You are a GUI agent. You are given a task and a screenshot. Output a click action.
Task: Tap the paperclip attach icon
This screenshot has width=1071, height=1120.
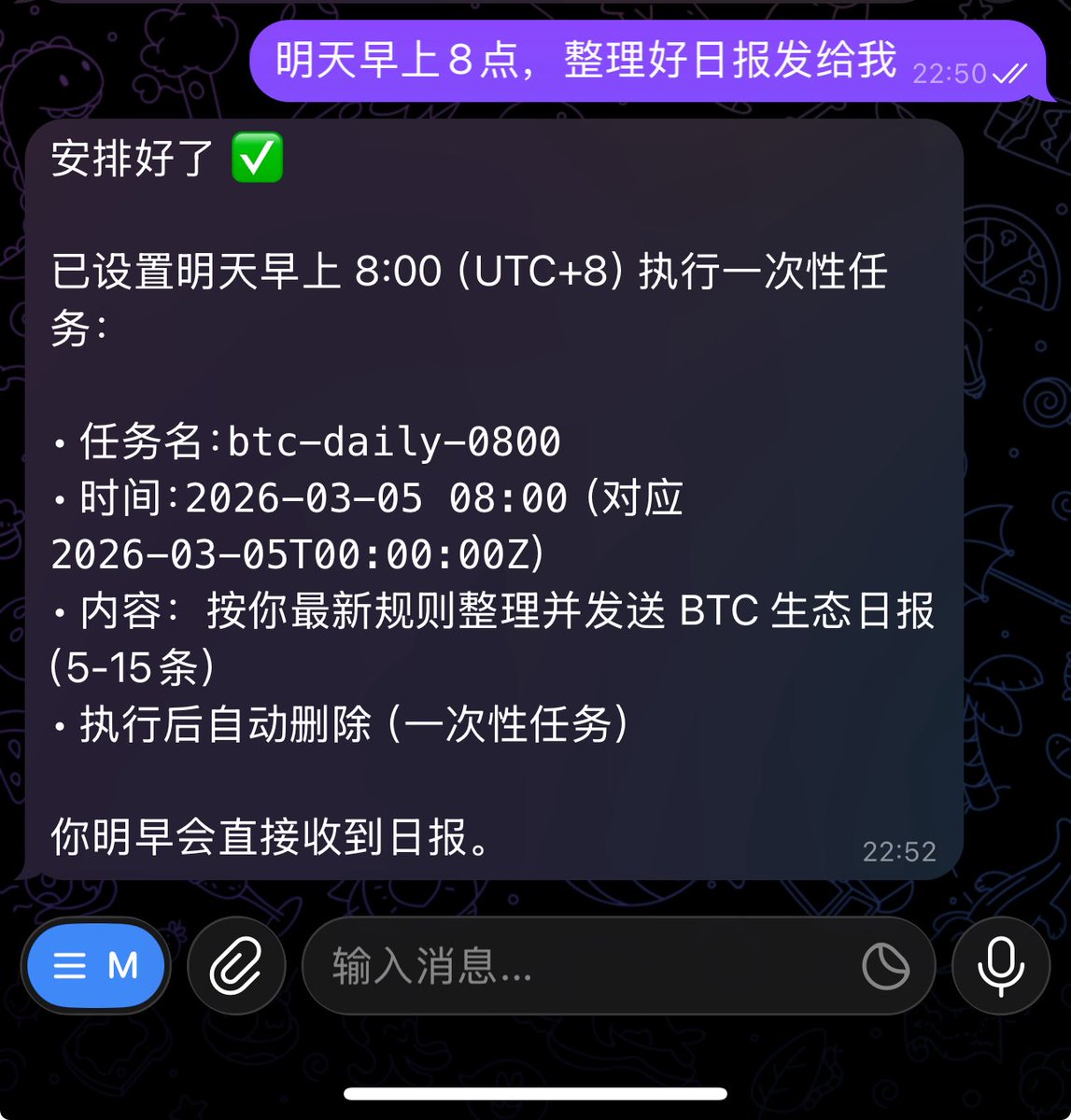235,966
